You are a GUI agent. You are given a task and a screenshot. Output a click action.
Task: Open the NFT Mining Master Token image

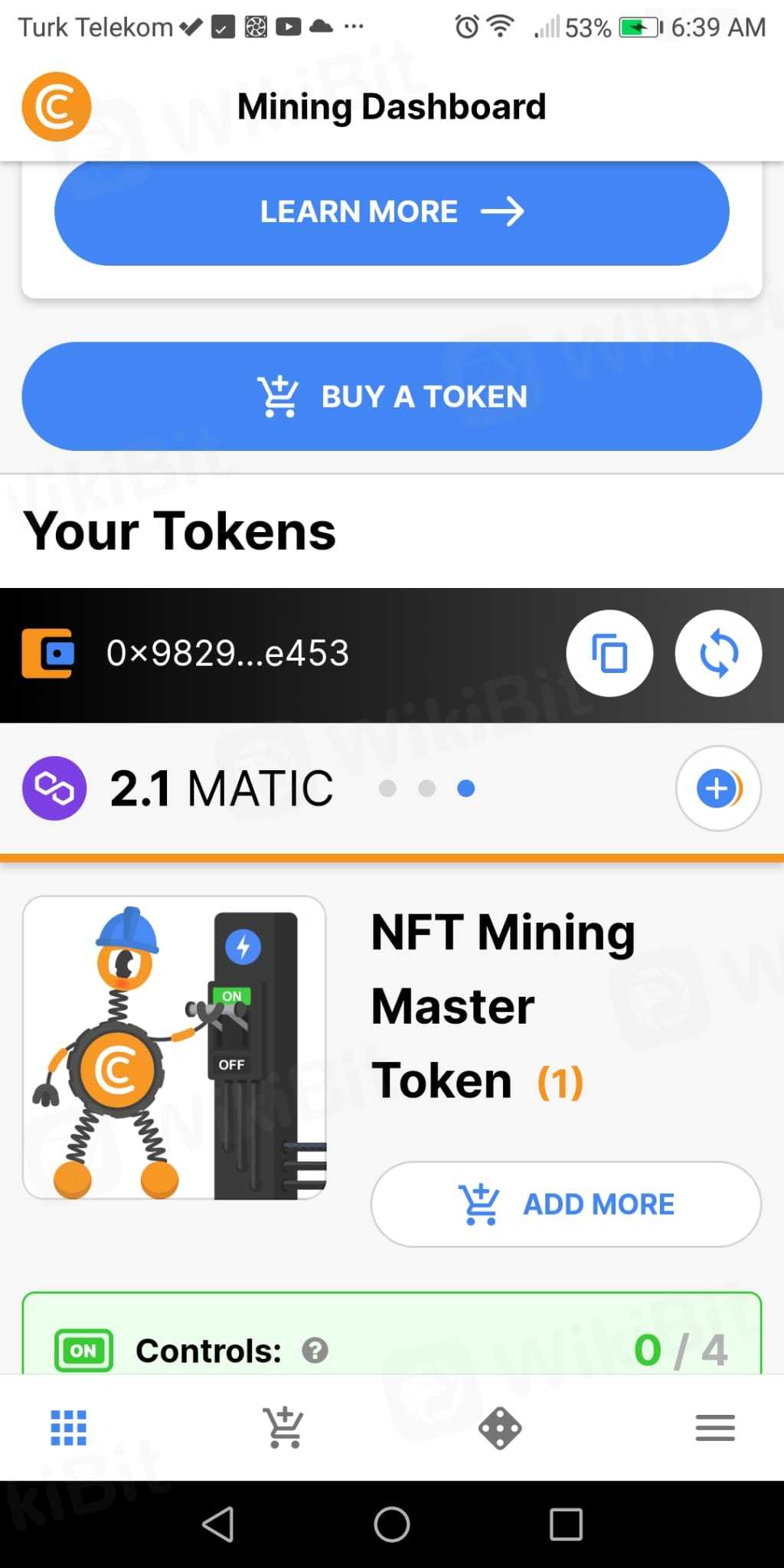coord(175,1047)
